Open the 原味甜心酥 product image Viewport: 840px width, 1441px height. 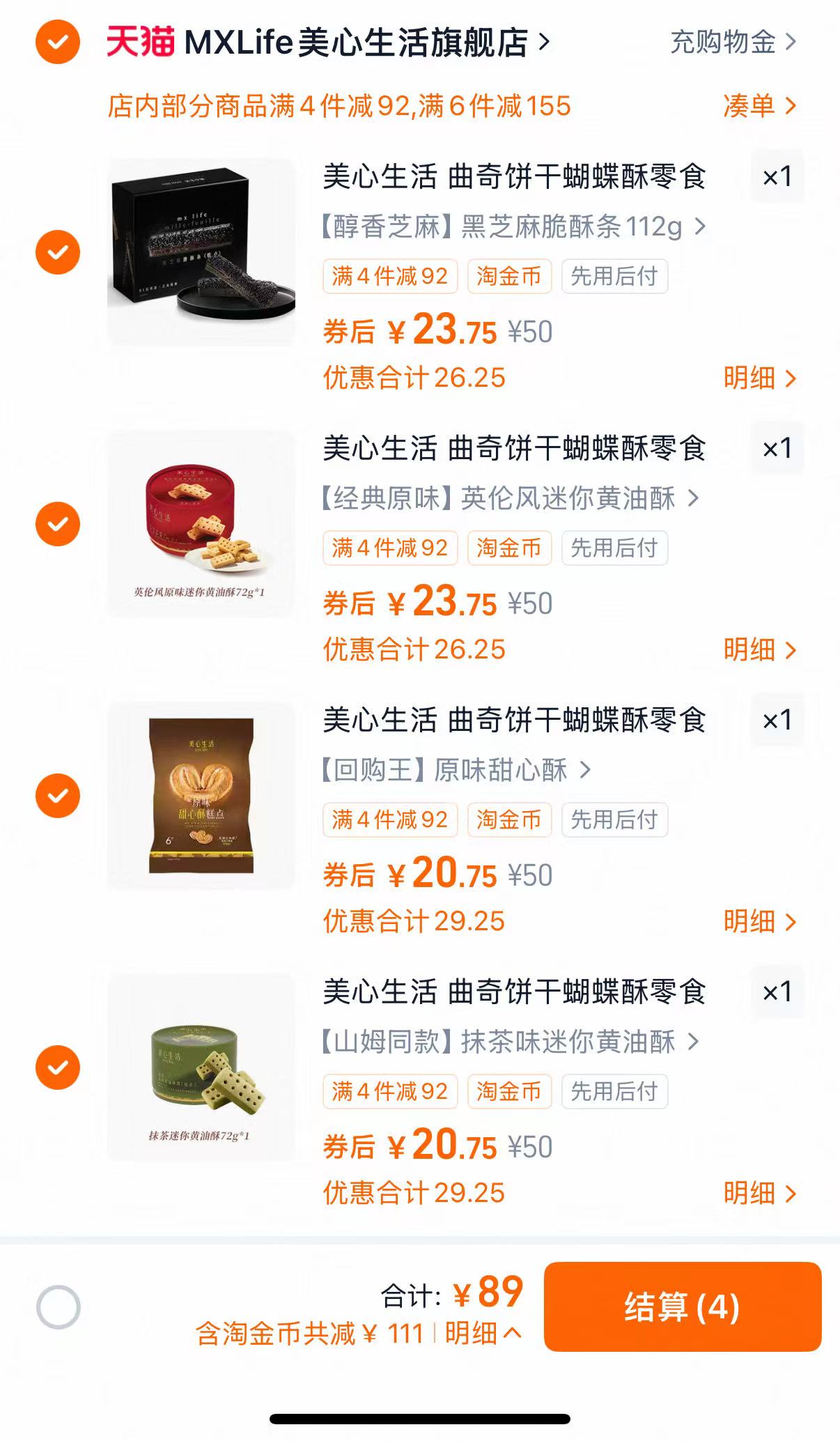[201, 796]
